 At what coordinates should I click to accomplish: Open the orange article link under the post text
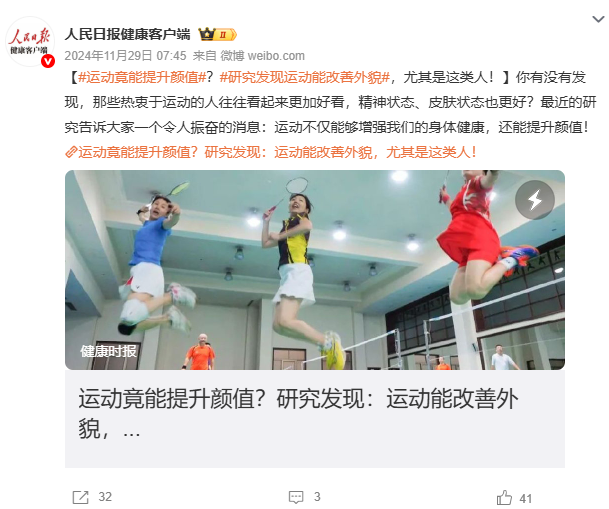[x=270, y=152]
